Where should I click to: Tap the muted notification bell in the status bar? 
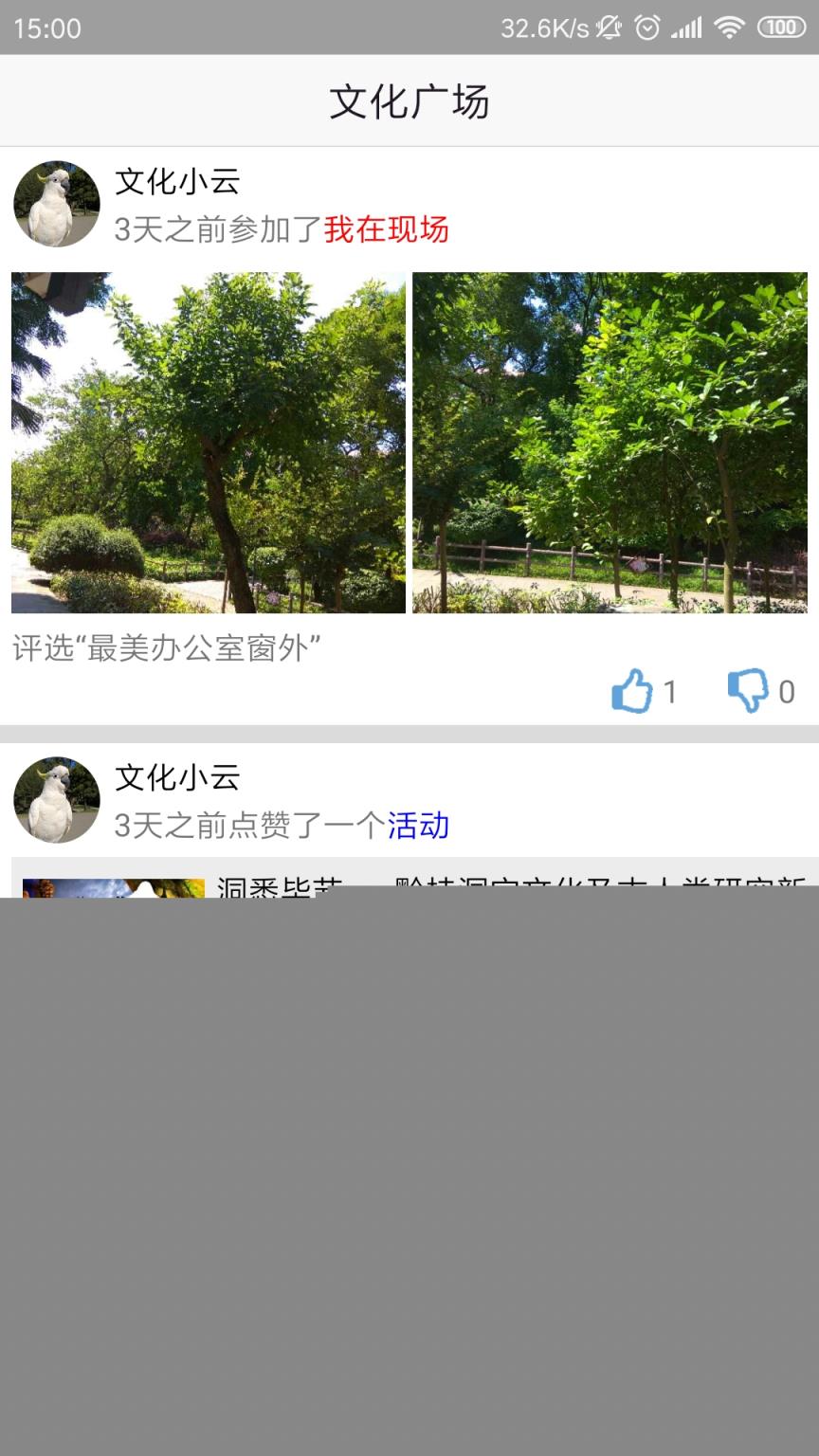pyautogui.click(x=607, y=27)
